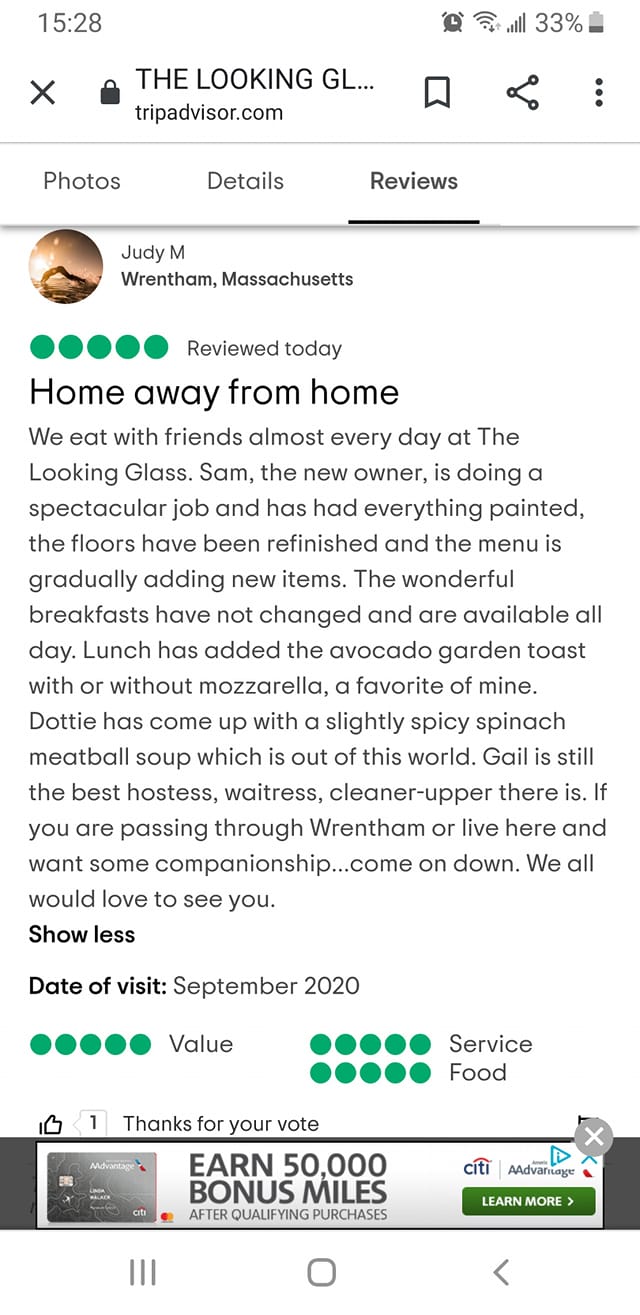Dismiss the ad banner with the X
The image size is (640, 1315).
coord(594,1136)
